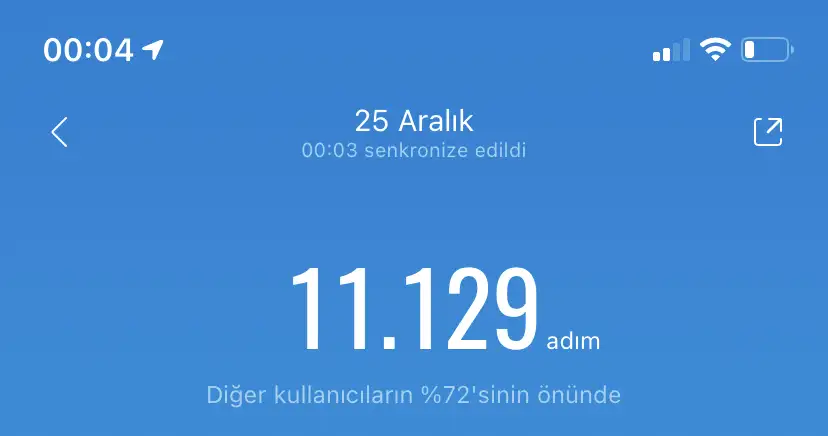This screenshot has height=436, width=828.
Task: Go back using the left arrow
Action: 60,132
